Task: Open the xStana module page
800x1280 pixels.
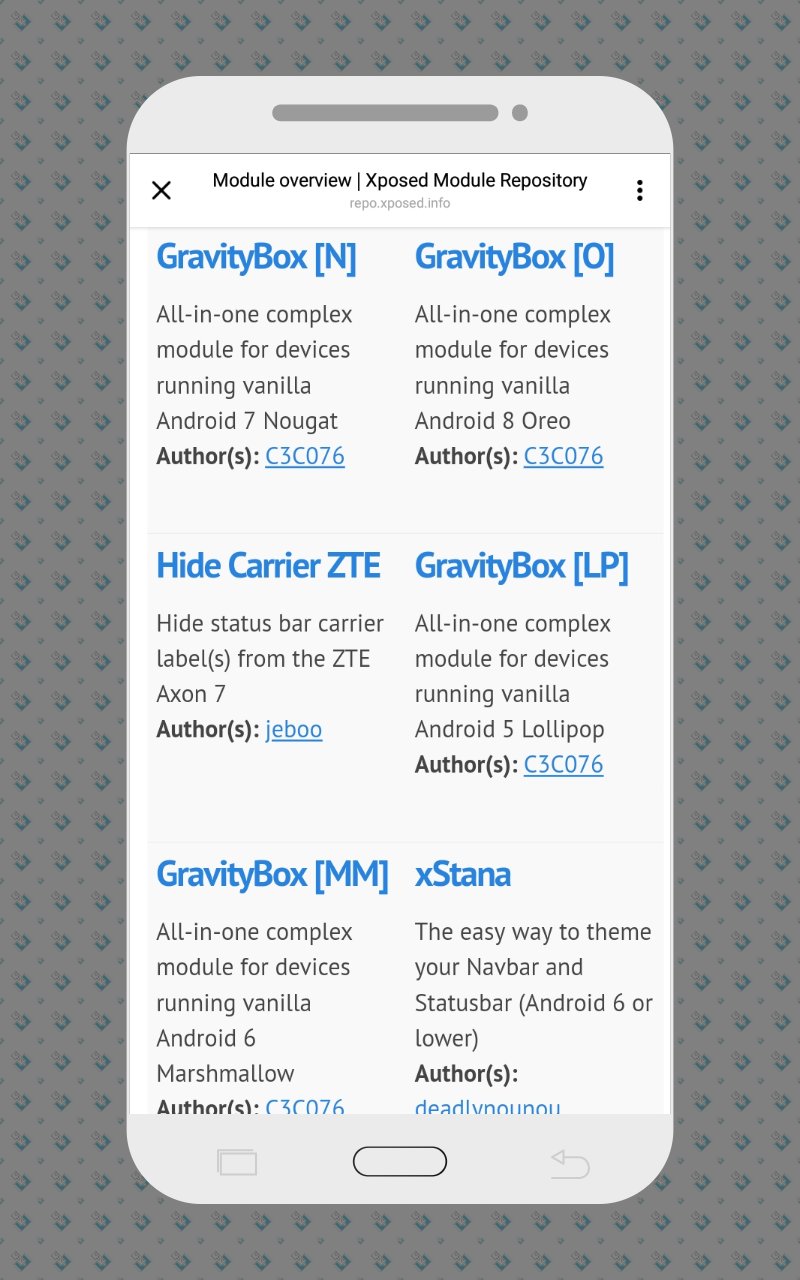Action: coord(462,874)
